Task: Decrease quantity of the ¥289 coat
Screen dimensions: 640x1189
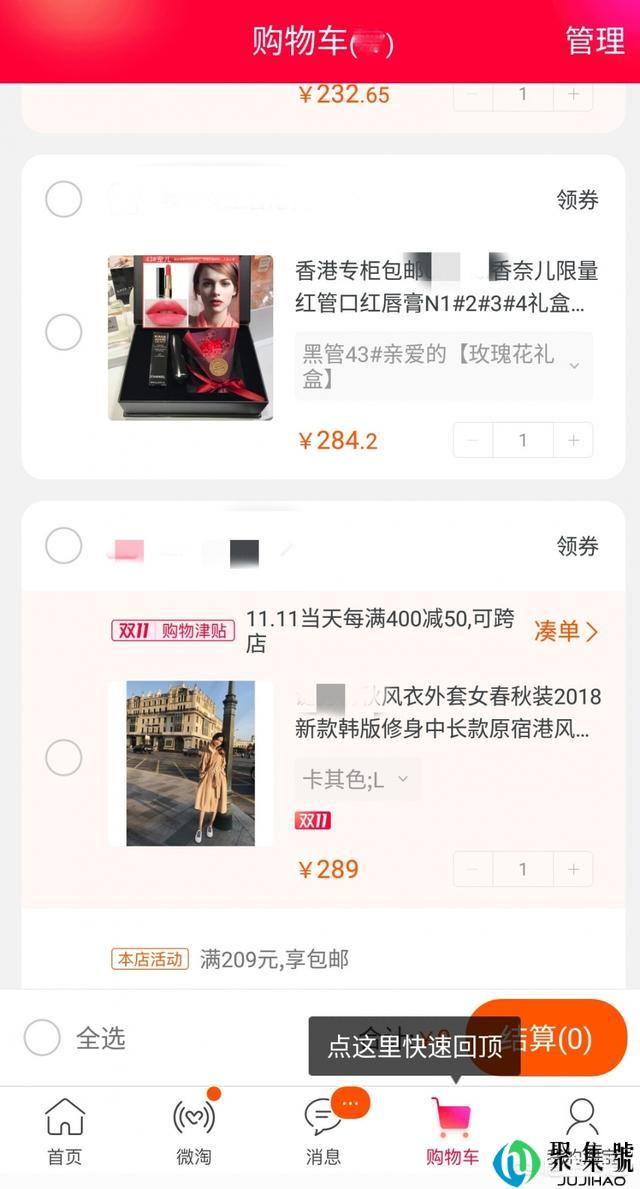Action: 472,869
